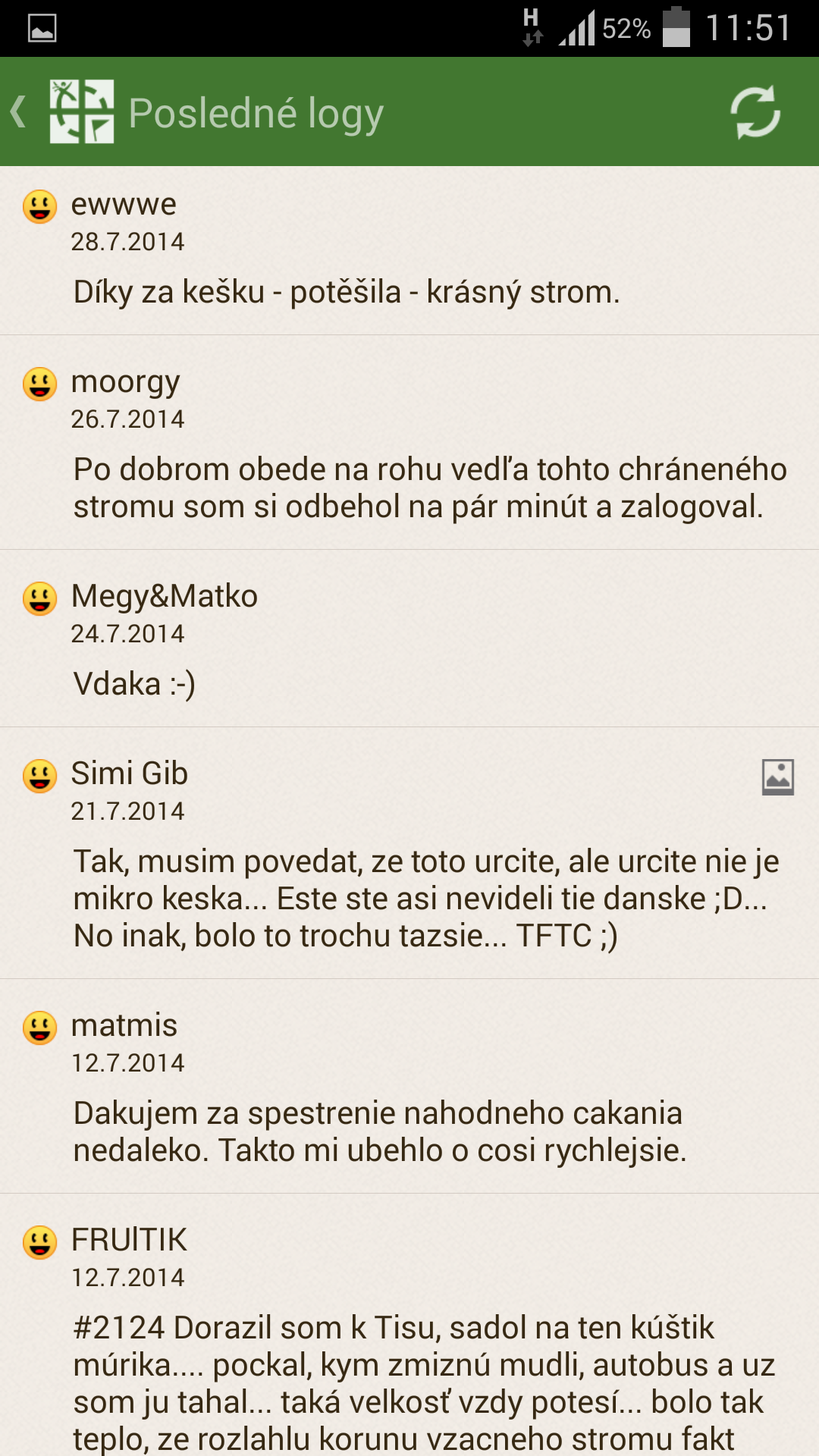This screenshot has height=1456, width=819.
Task: Open moorgy's log from 26.7.2014
Action: pos(409,443)
